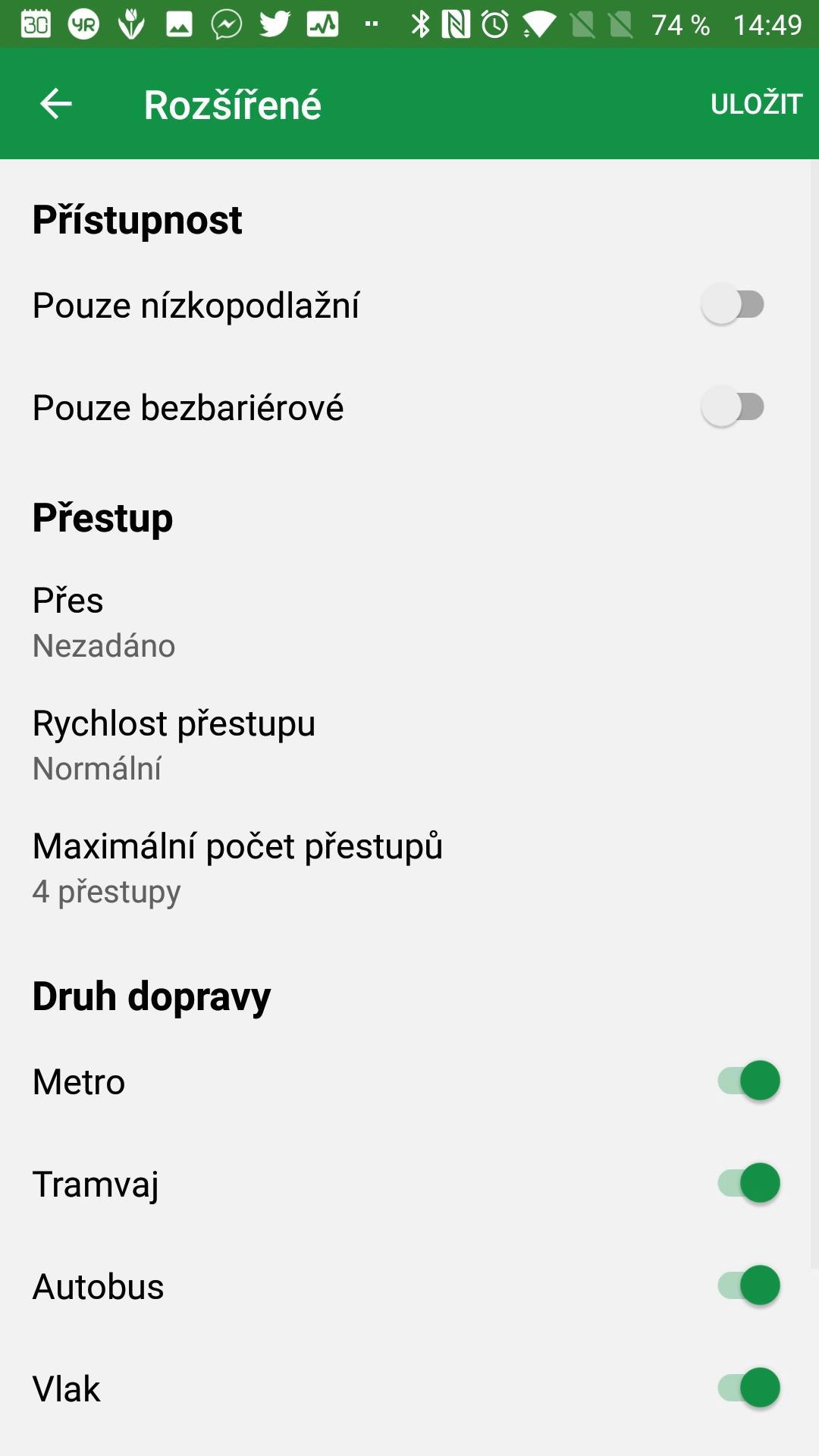Turn on Pouze bezbariérové

(733, 406)
